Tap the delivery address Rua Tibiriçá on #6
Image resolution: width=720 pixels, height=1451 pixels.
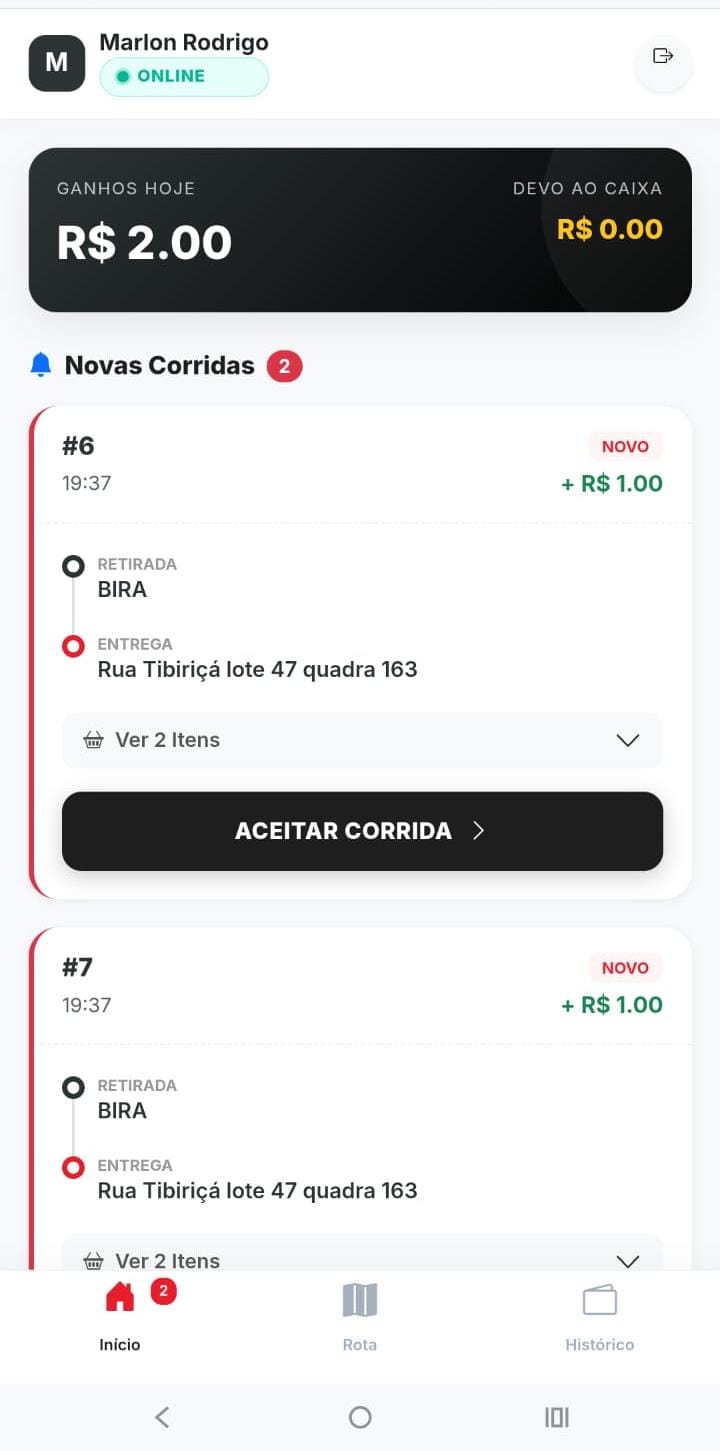[x=256, y=669]
